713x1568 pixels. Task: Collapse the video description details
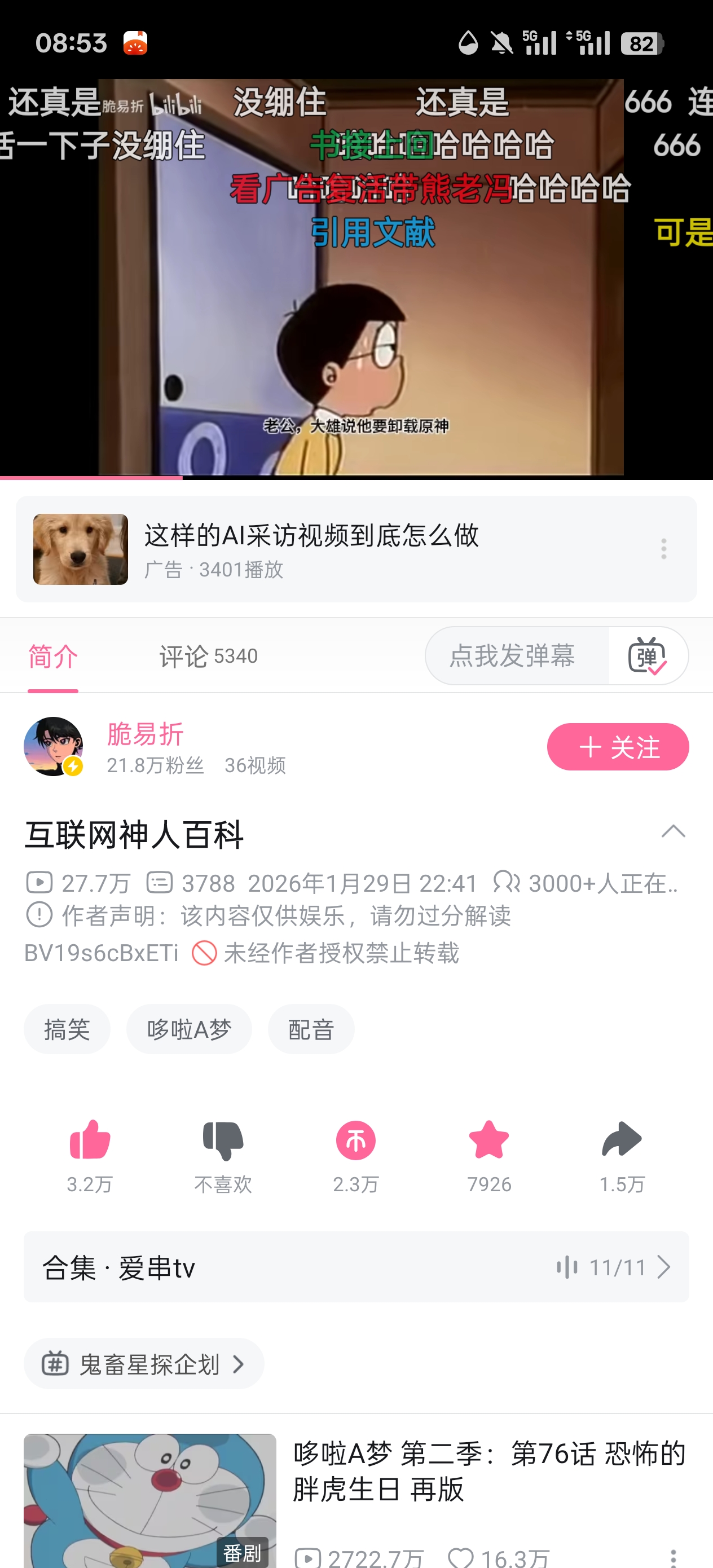click(673, 831)
